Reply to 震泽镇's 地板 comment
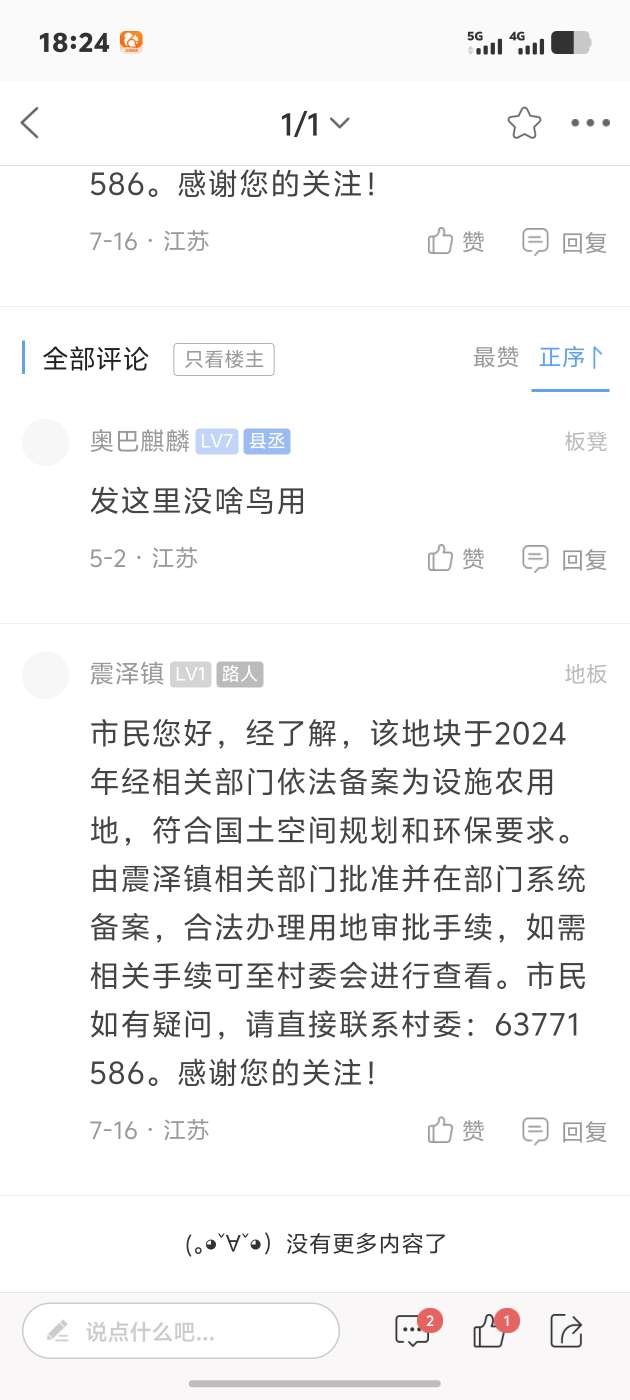 click(565, 1131)
